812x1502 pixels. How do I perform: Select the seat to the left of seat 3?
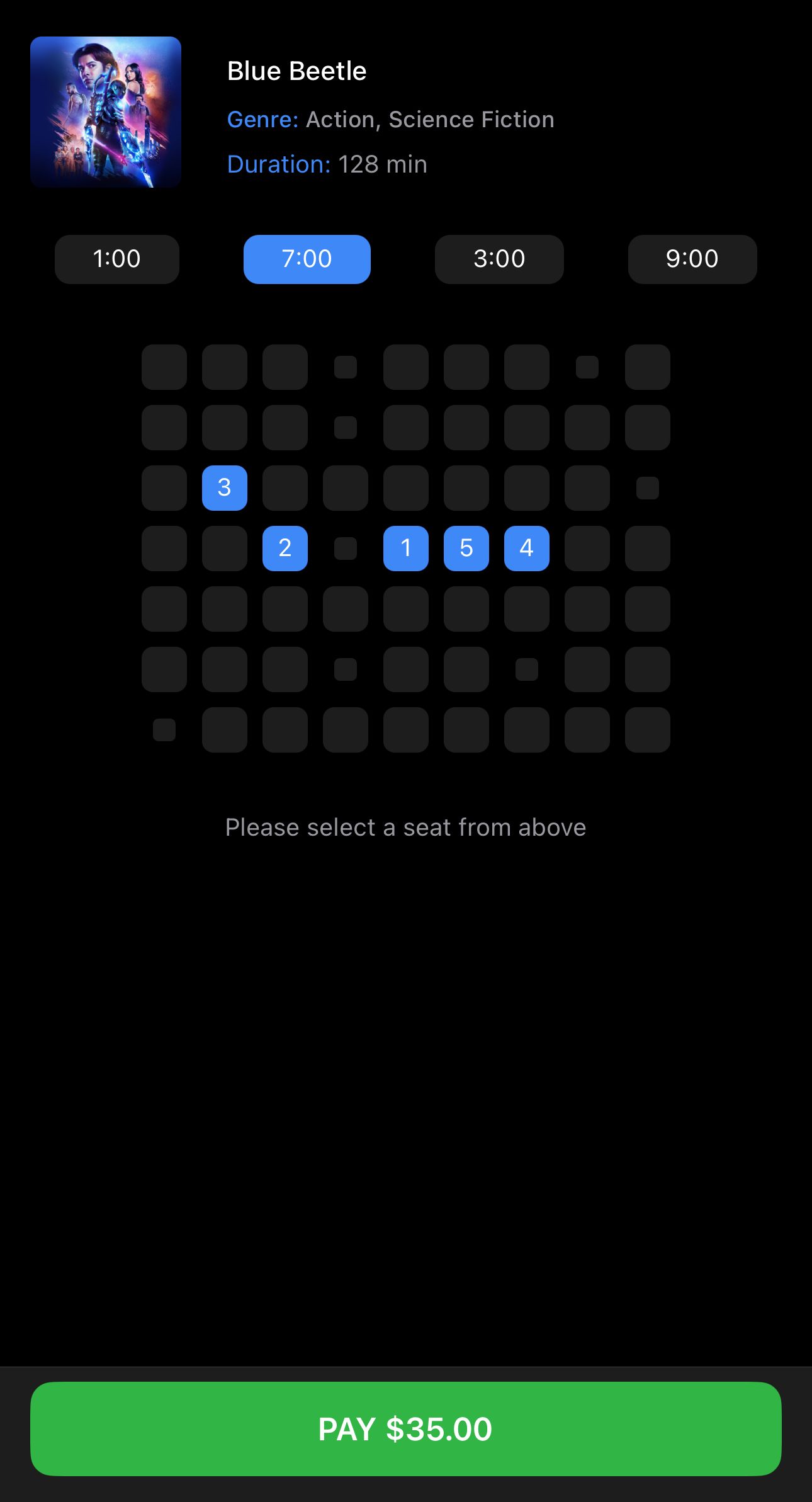coord(164,487)
